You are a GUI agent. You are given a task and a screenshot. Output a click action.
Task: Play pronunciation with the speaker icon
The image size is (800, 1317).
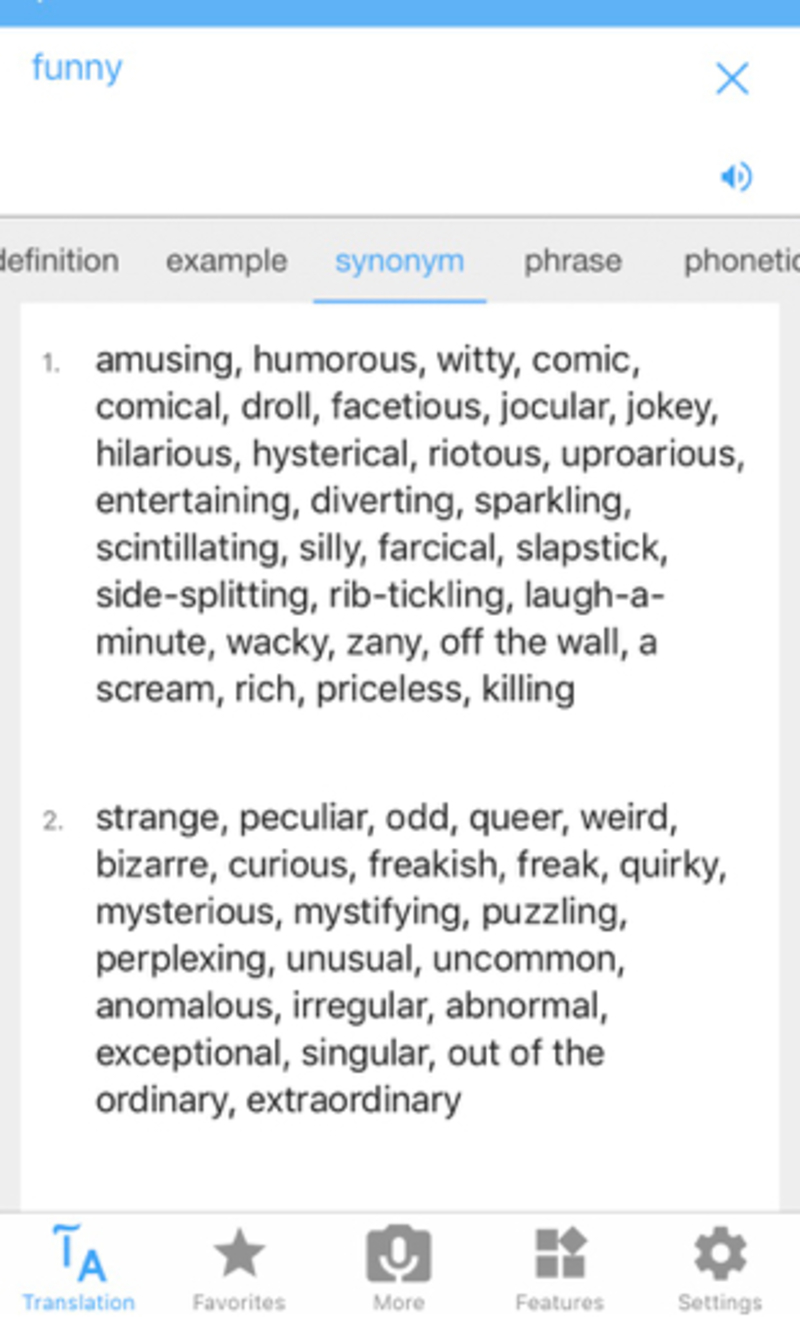point(735,177)
